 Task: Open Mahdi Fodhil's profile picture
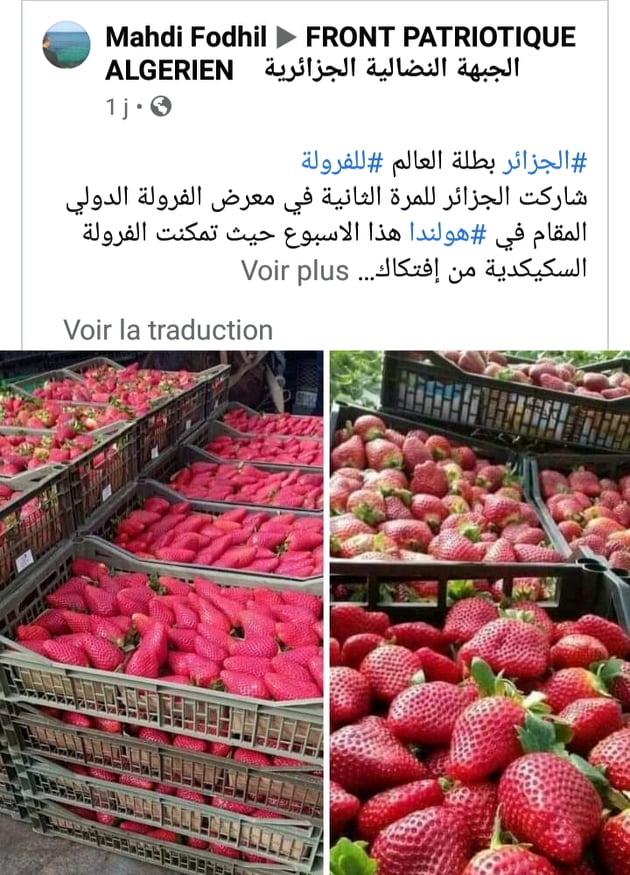pyautogui.click(x=66, y=45)
